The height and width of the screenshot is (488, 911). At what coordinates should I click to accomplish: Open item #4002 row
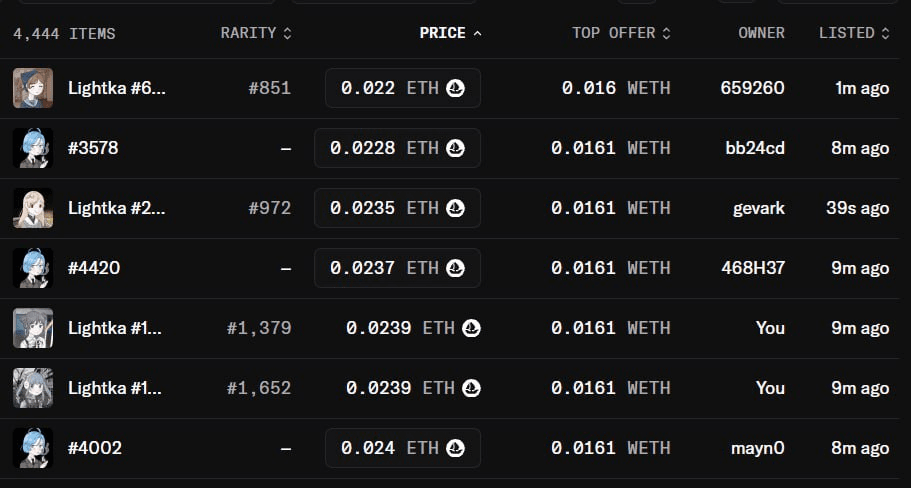pyautogui.click(x=94, y=448)
